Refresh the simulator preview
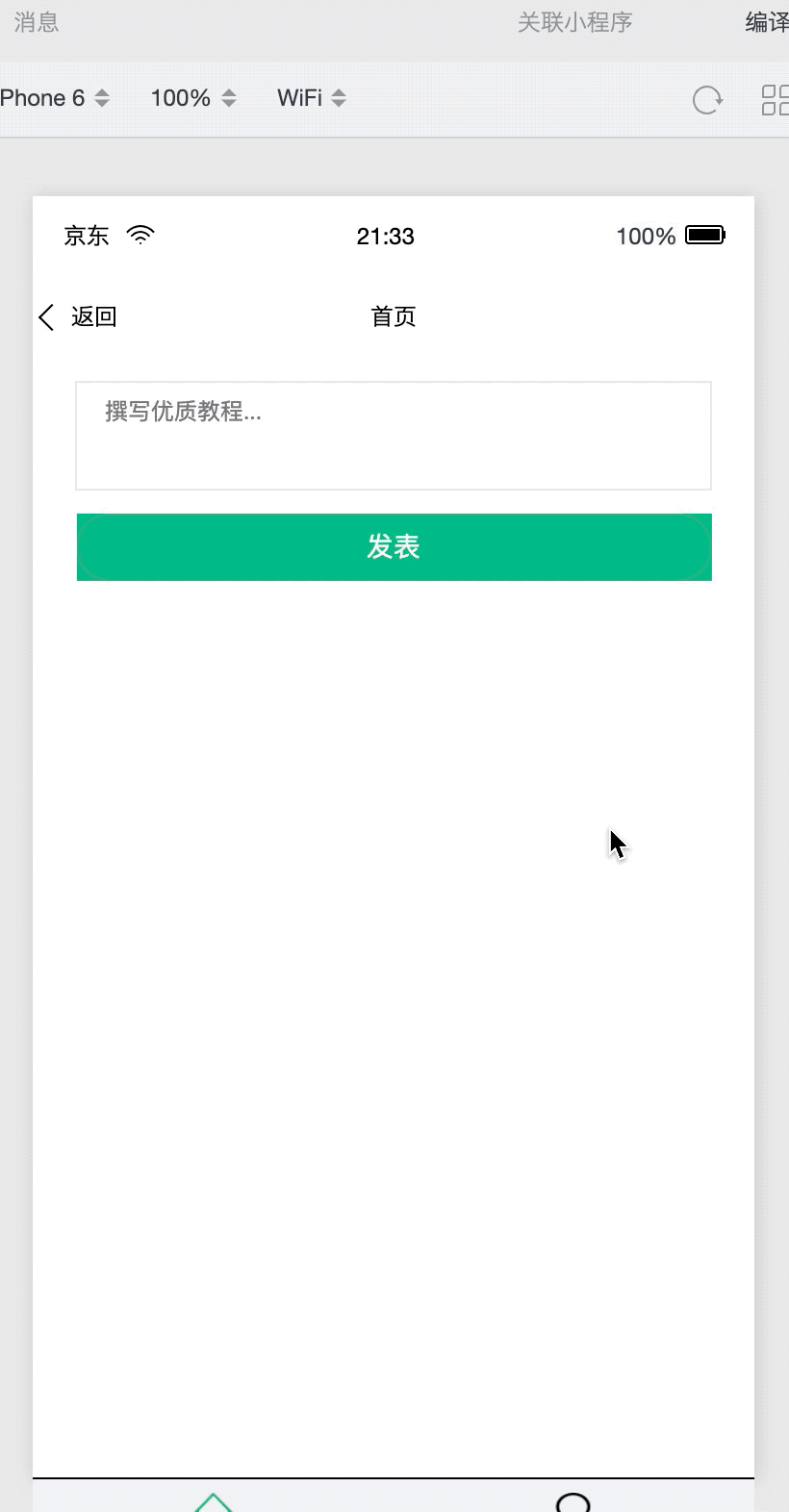The width and height of the screenshot is (789, 1512). tap(707, 100)
